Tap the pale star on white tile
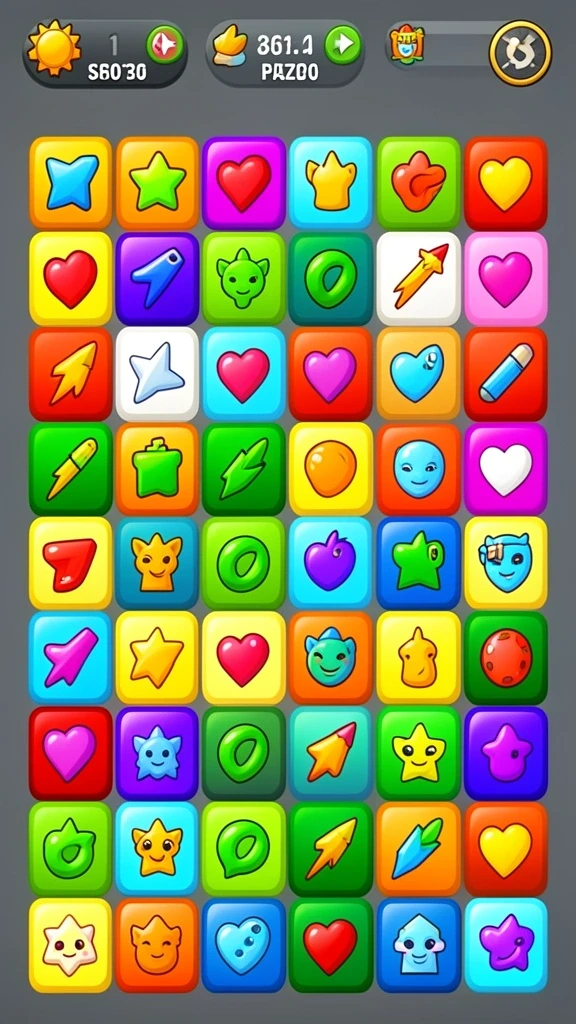576x1024 pixels. 157,374
